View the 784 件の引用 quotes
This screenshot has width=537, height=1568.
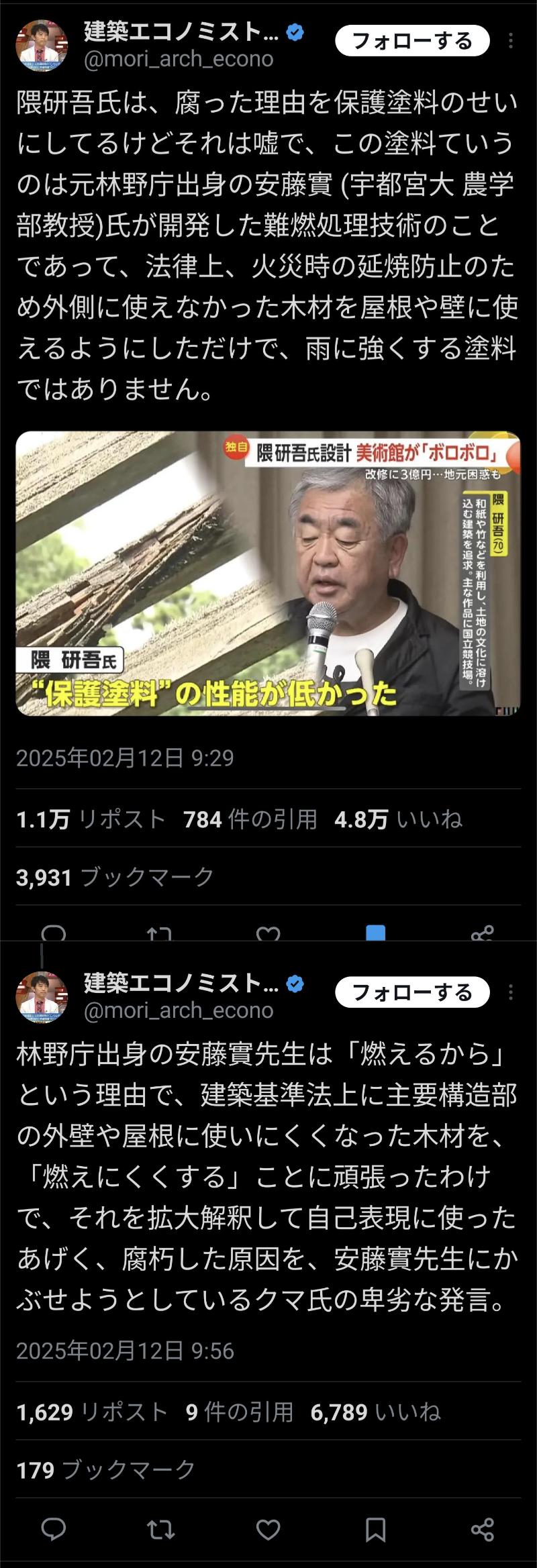250,819
